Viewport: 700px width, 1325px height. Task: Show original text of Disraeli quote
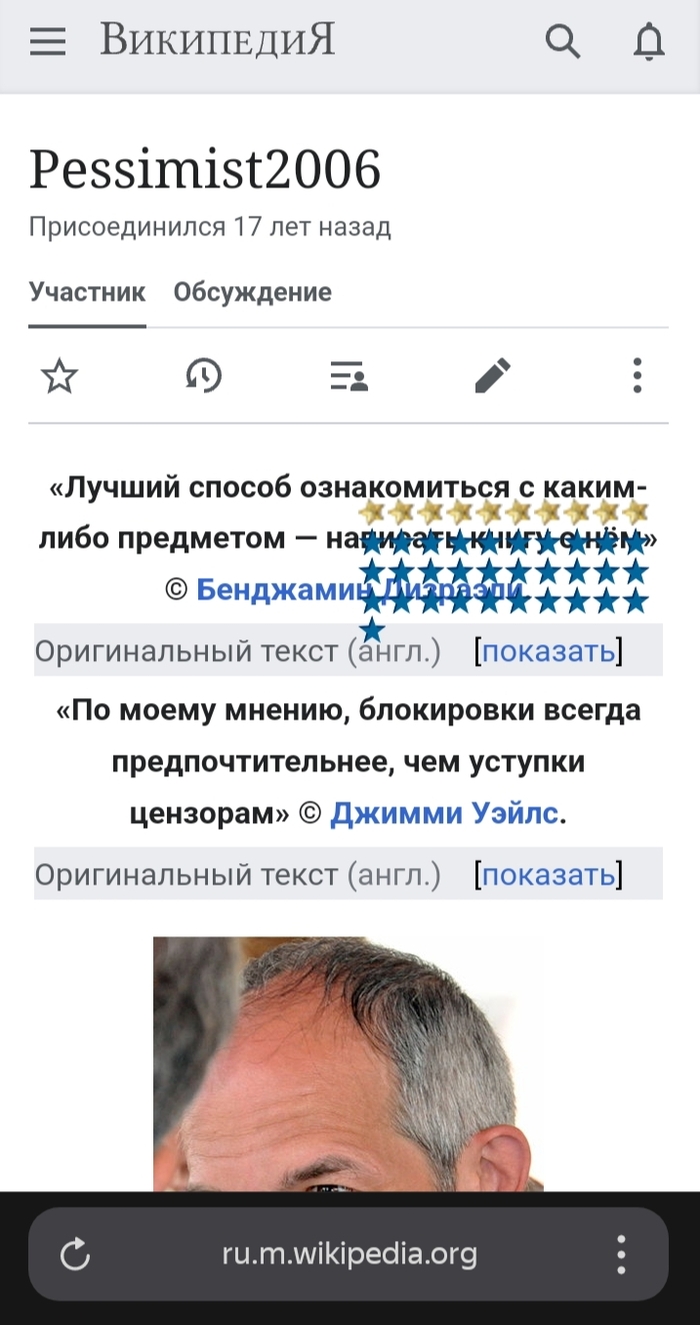pos(548,651)
